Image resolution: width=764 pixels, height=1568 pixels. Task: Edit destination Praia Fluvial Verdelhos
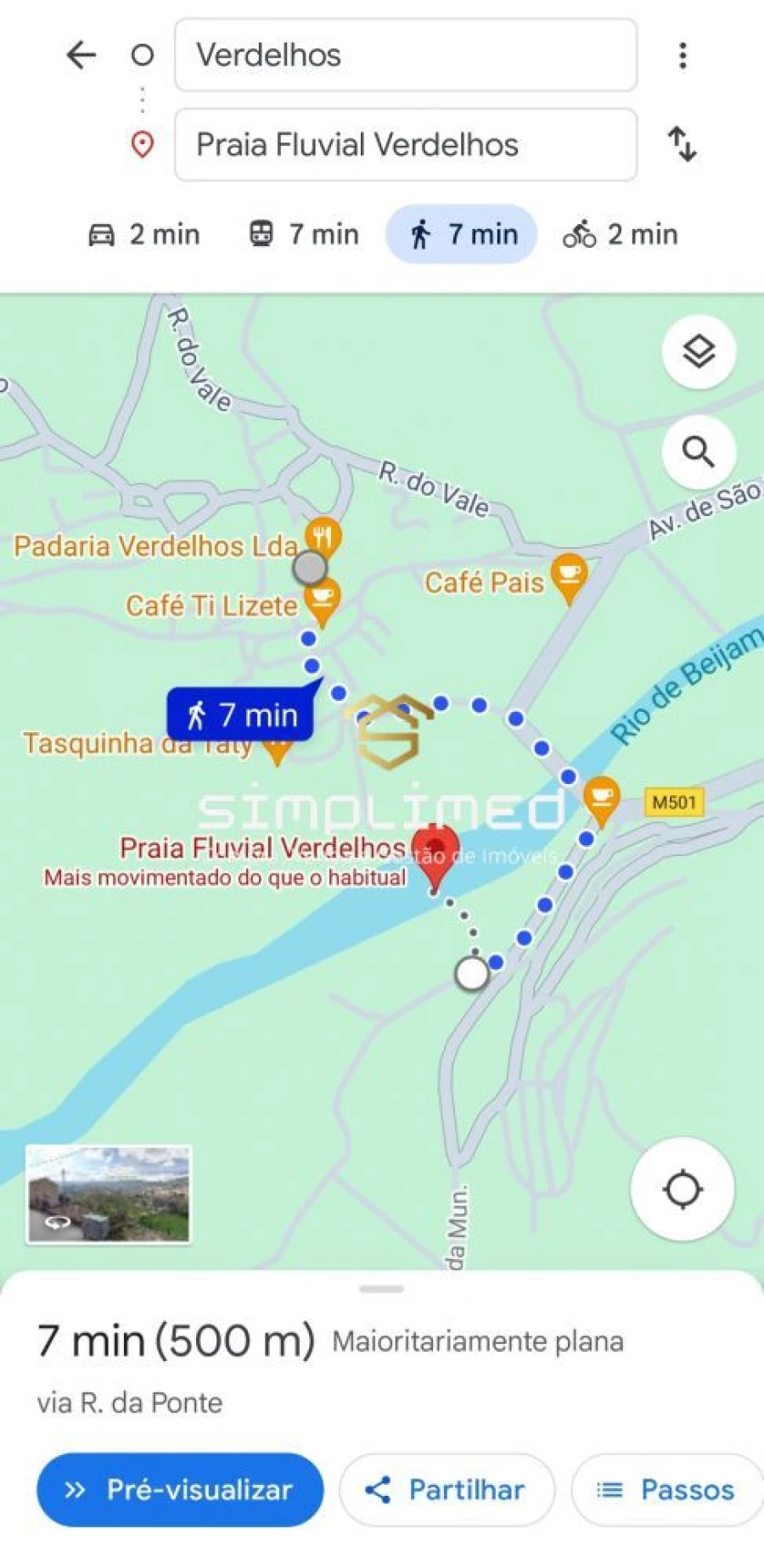pyautogui.click(x=405, y=145)
